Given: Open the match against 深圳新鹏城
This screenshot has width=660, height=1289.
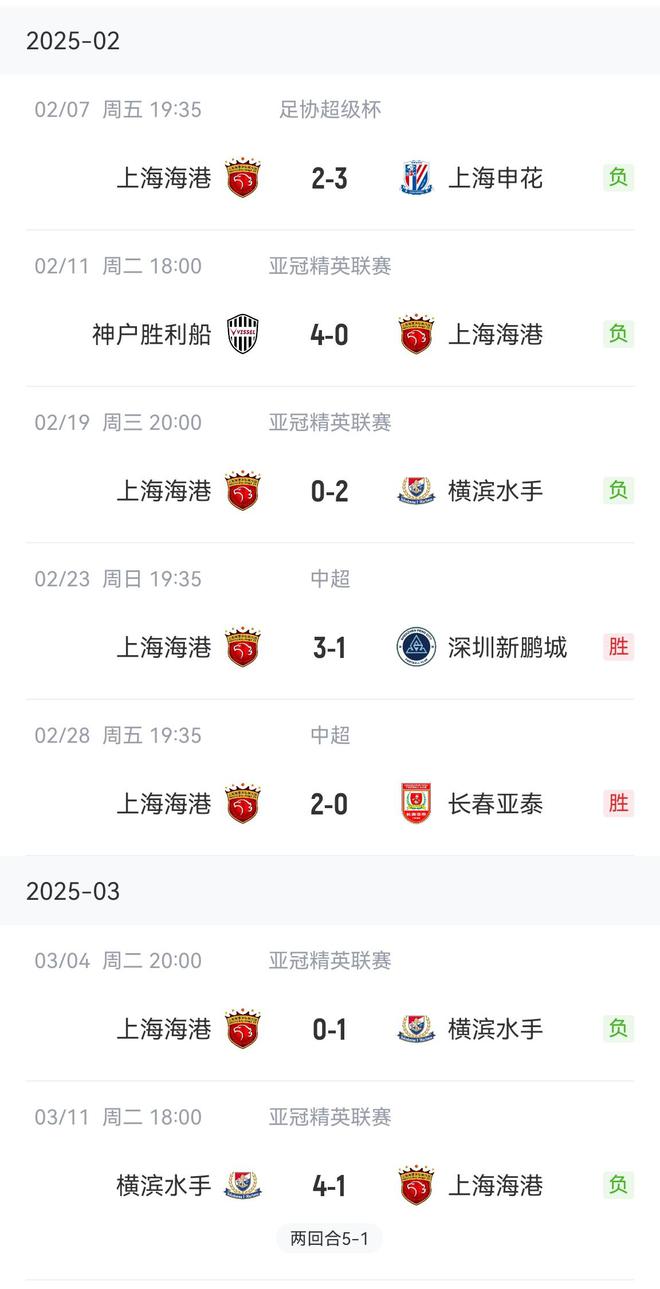Looking at the screenshot, I should coord(329,647).
